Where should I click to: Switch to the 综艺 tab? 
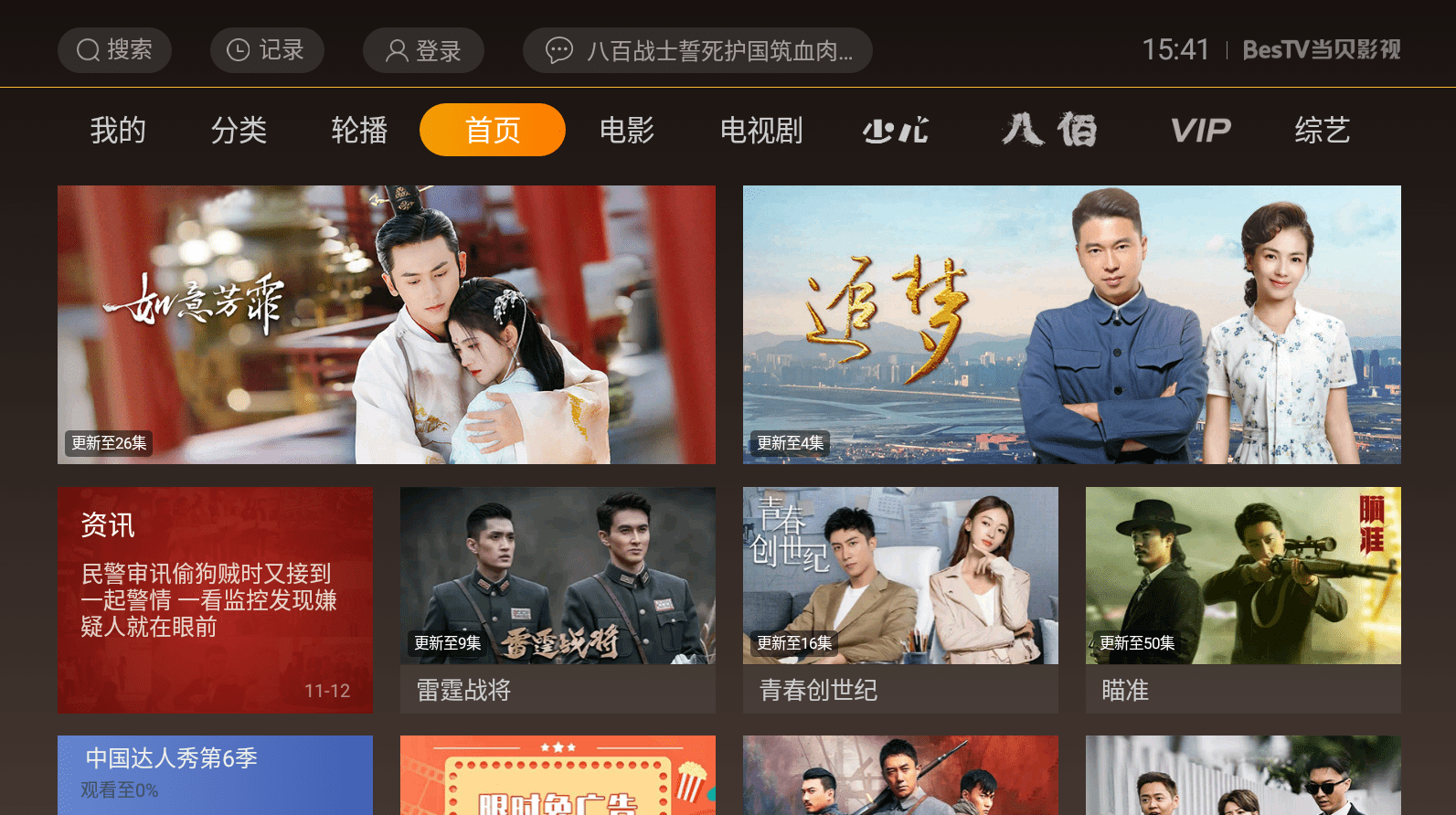click(x=1322, y=130)
